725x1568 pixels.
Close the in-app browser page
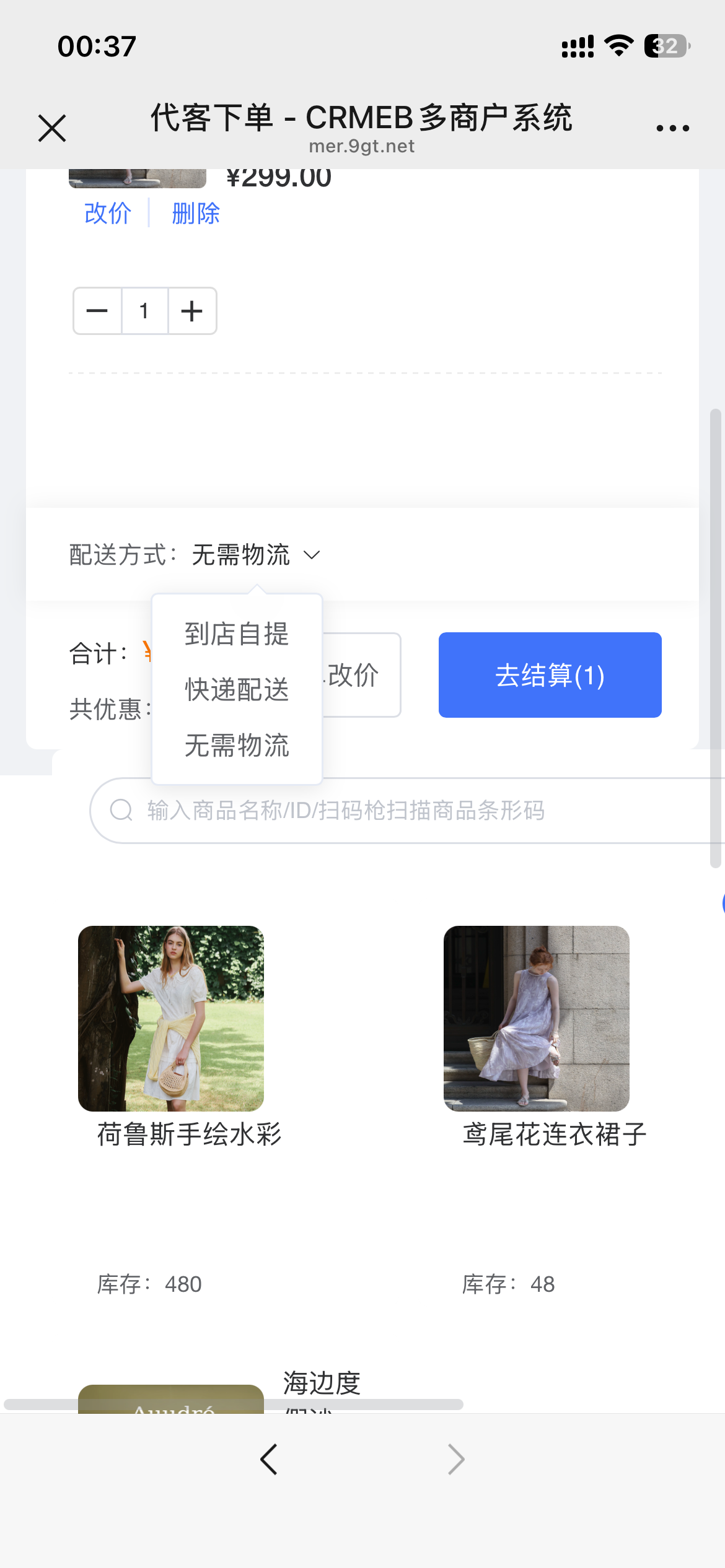[x=52, y=128]
